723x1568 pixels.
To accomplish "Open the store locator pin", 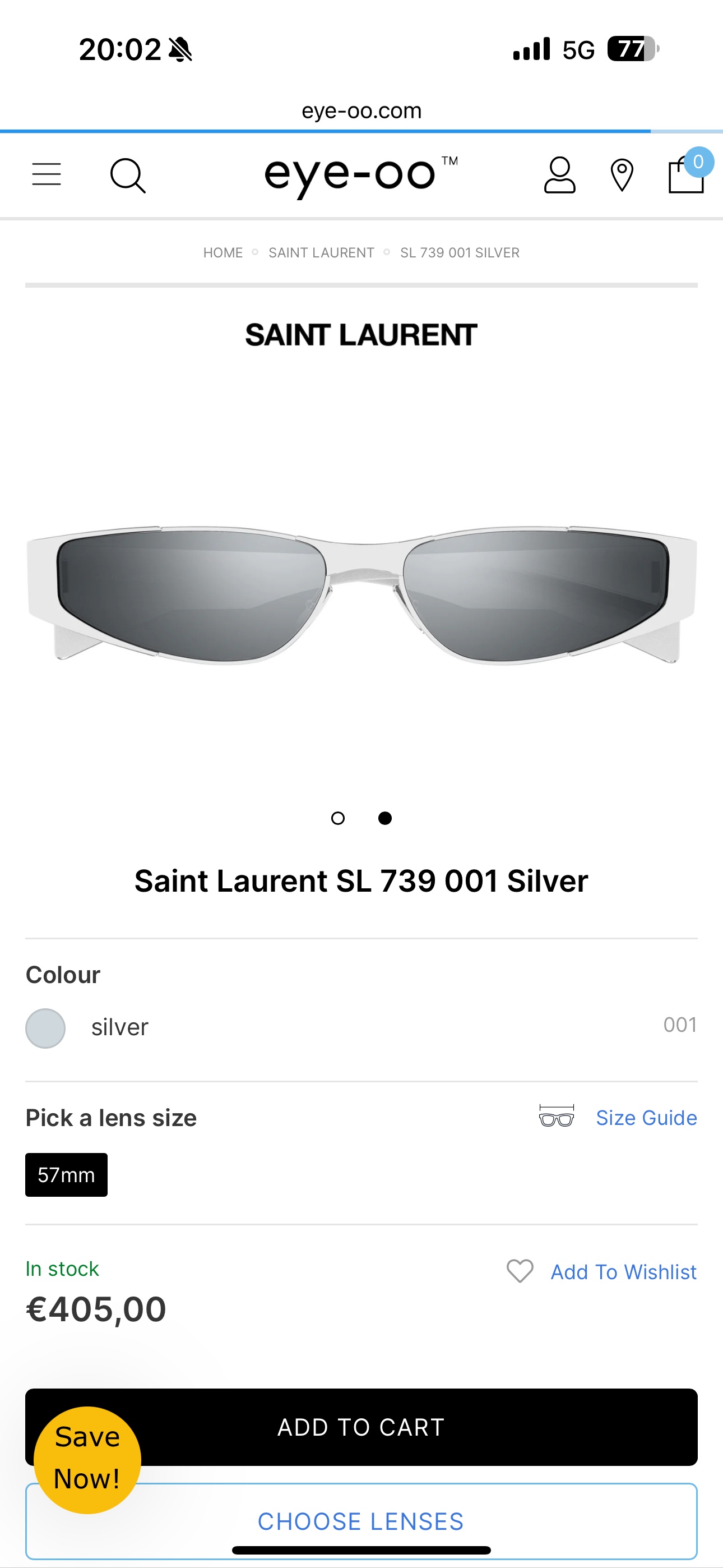I will (622, 176).
